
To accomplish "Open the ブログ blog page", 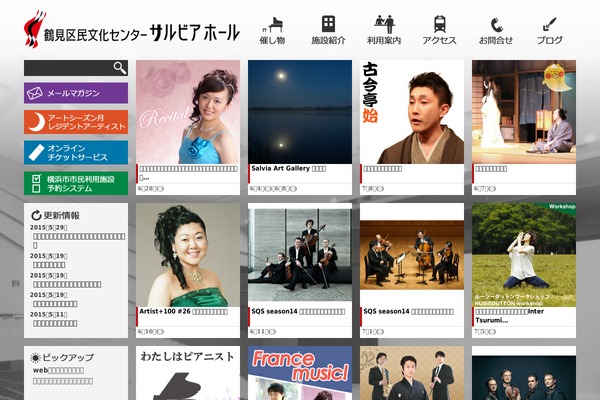I will [549, 31].
